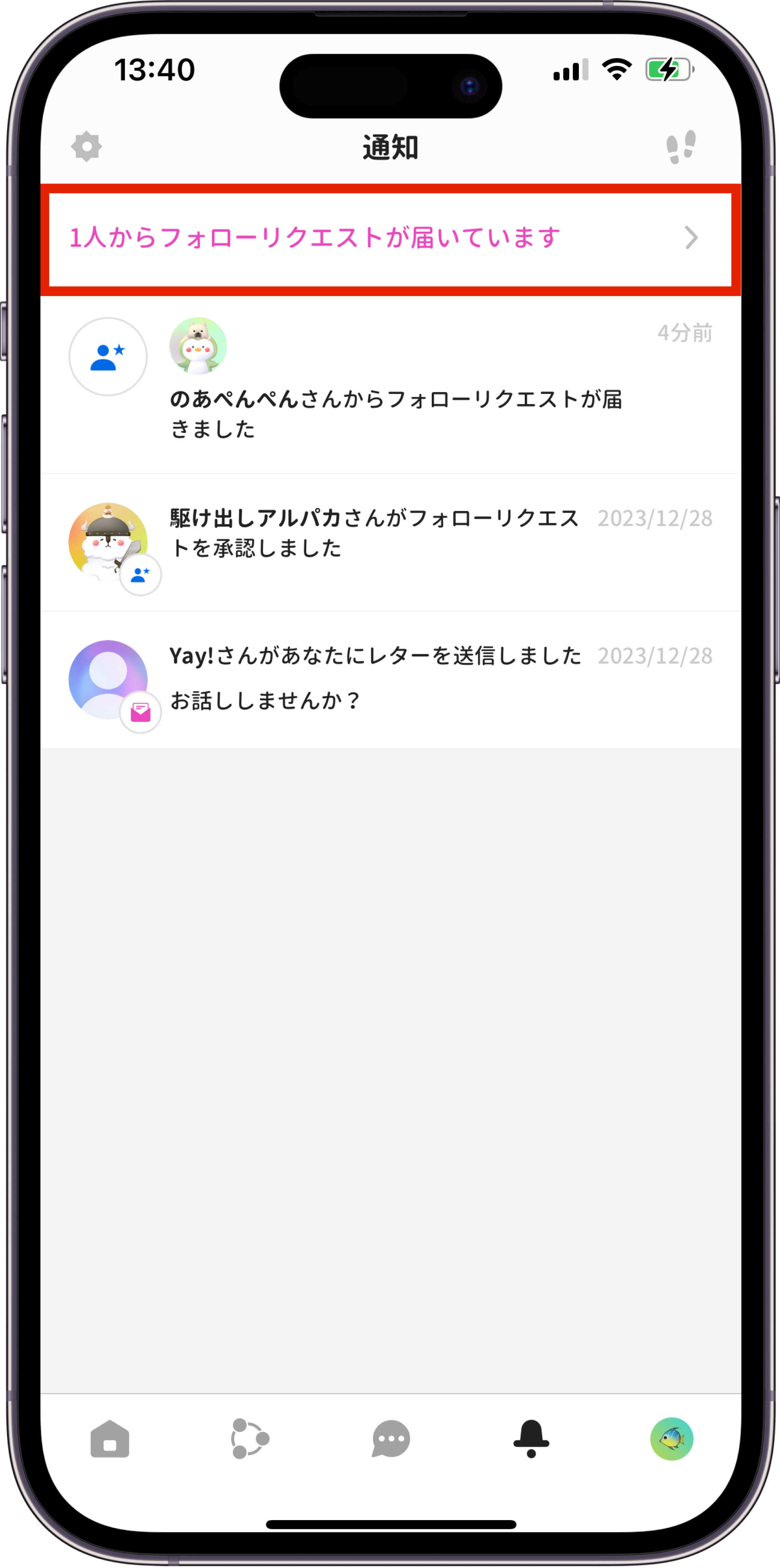Open my profile tab
This screenshot has height=1568, width=780.
(672, 1440)
